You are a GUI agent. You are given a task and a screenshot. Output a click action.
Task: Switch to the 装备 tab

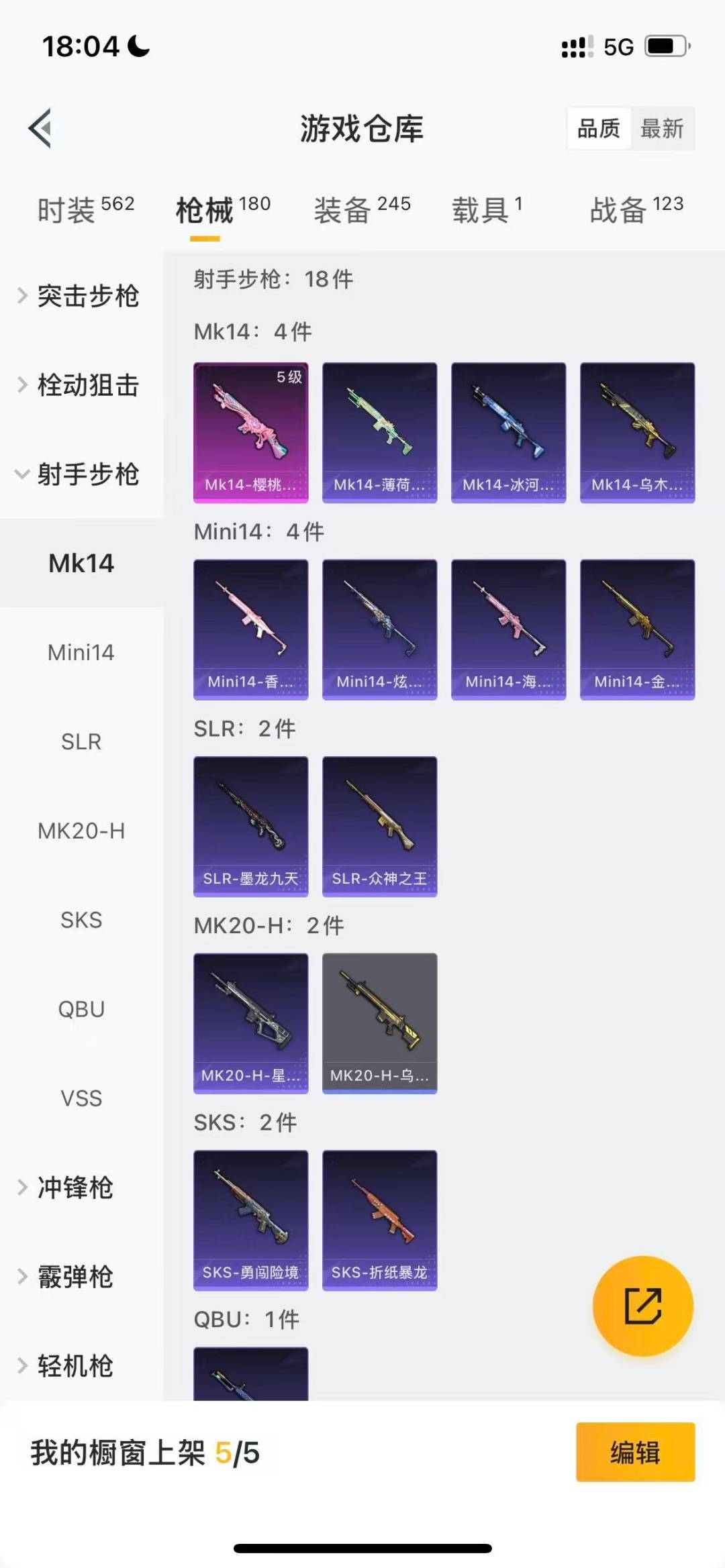tap(362, 210)
